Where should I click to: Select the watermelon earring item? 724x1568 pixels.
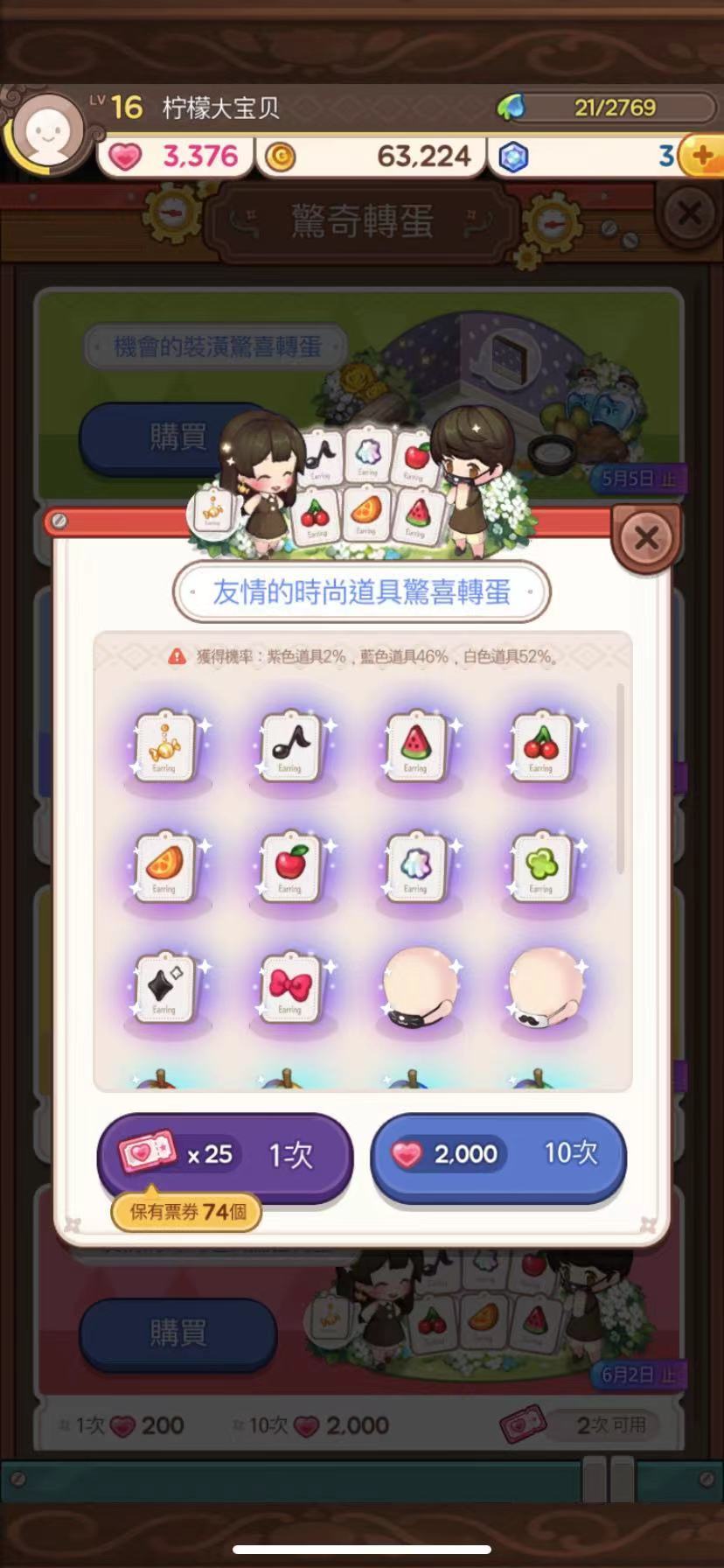(415, 746)
